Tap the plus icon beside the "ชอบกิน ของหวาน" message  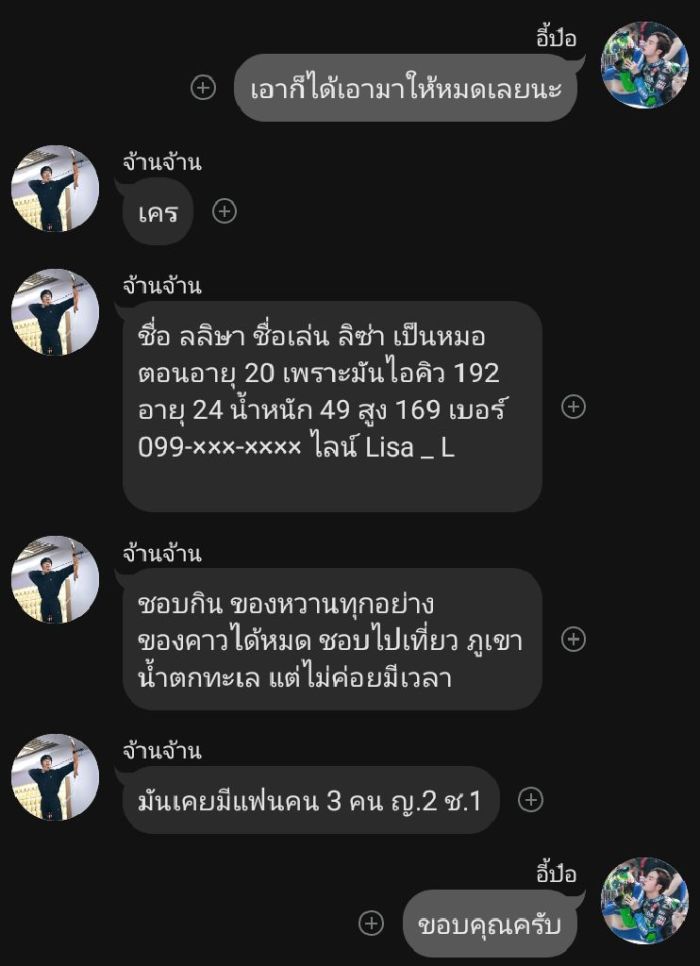click(573, 639)
